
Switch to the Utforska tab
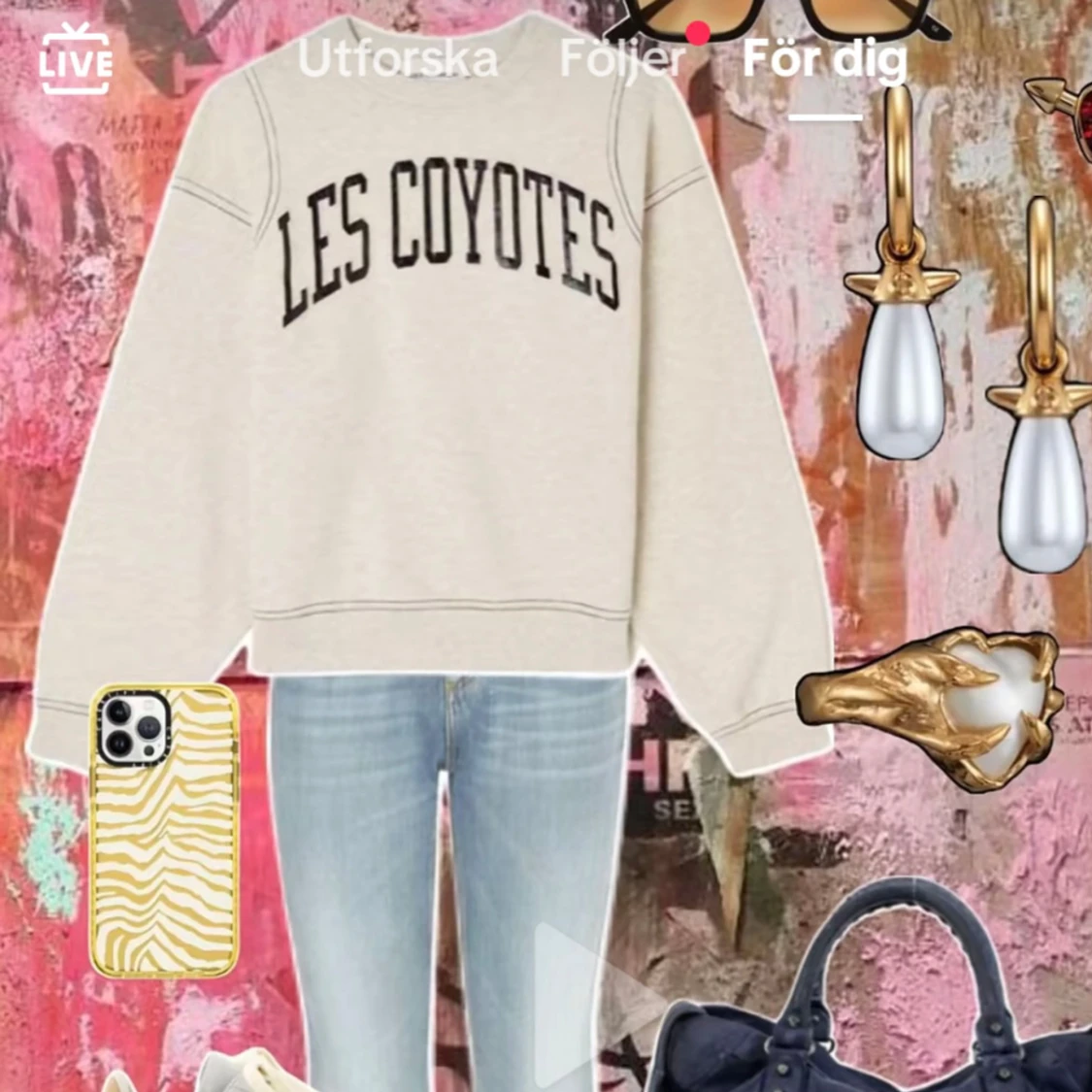(398, 60)
